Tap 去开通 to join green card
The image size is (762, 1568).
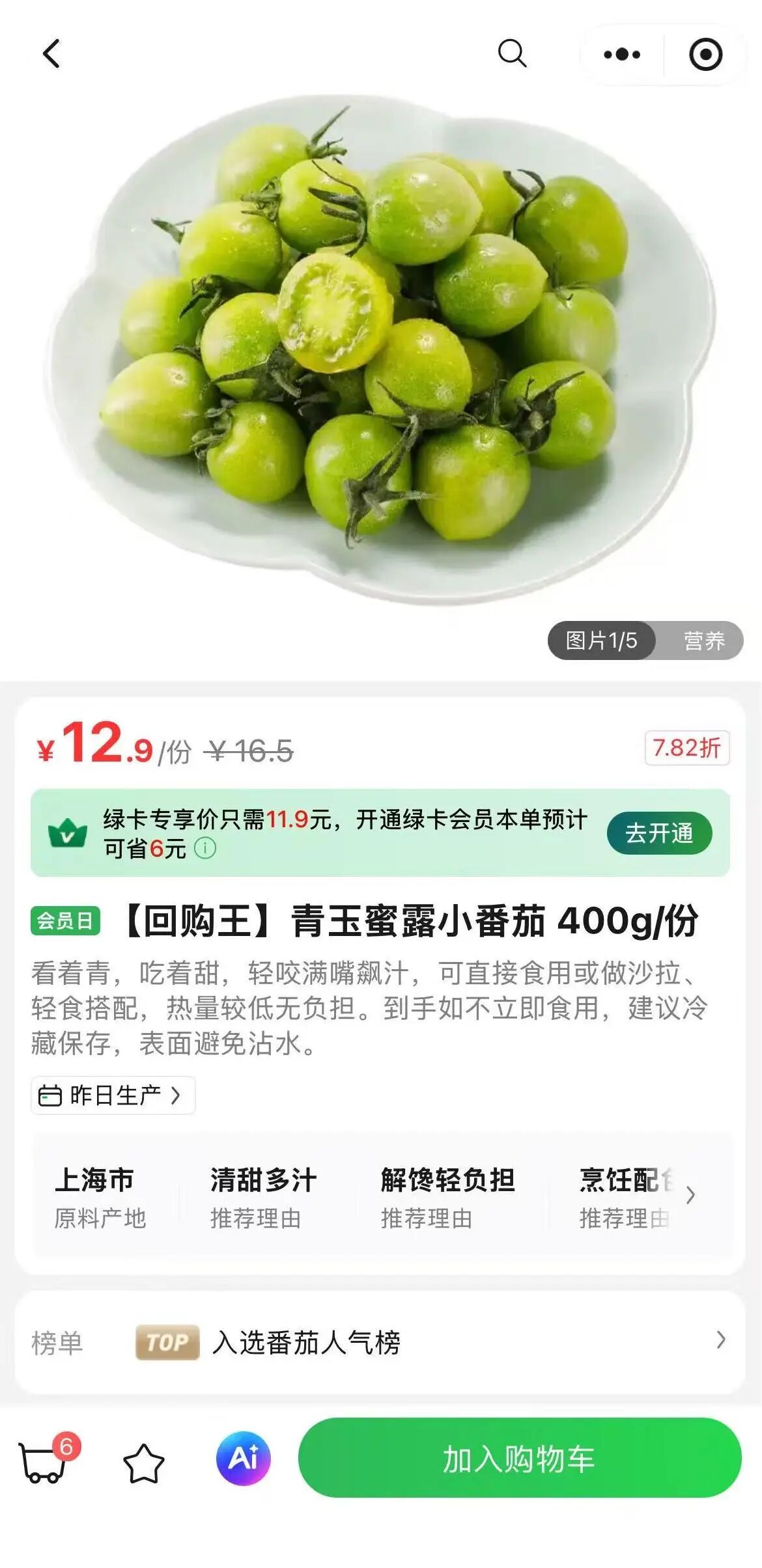tap(659, 833)
